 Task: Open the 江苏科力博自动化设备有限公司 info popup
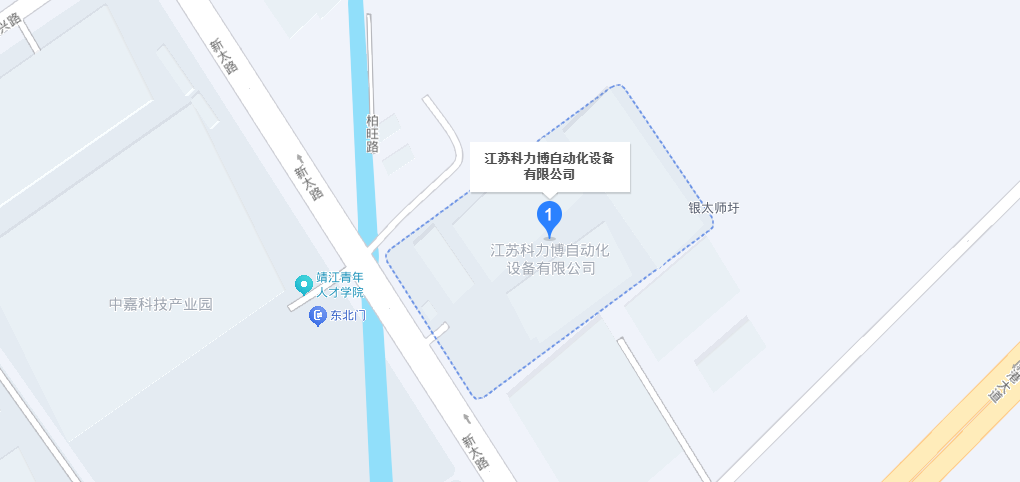point(549,166)
